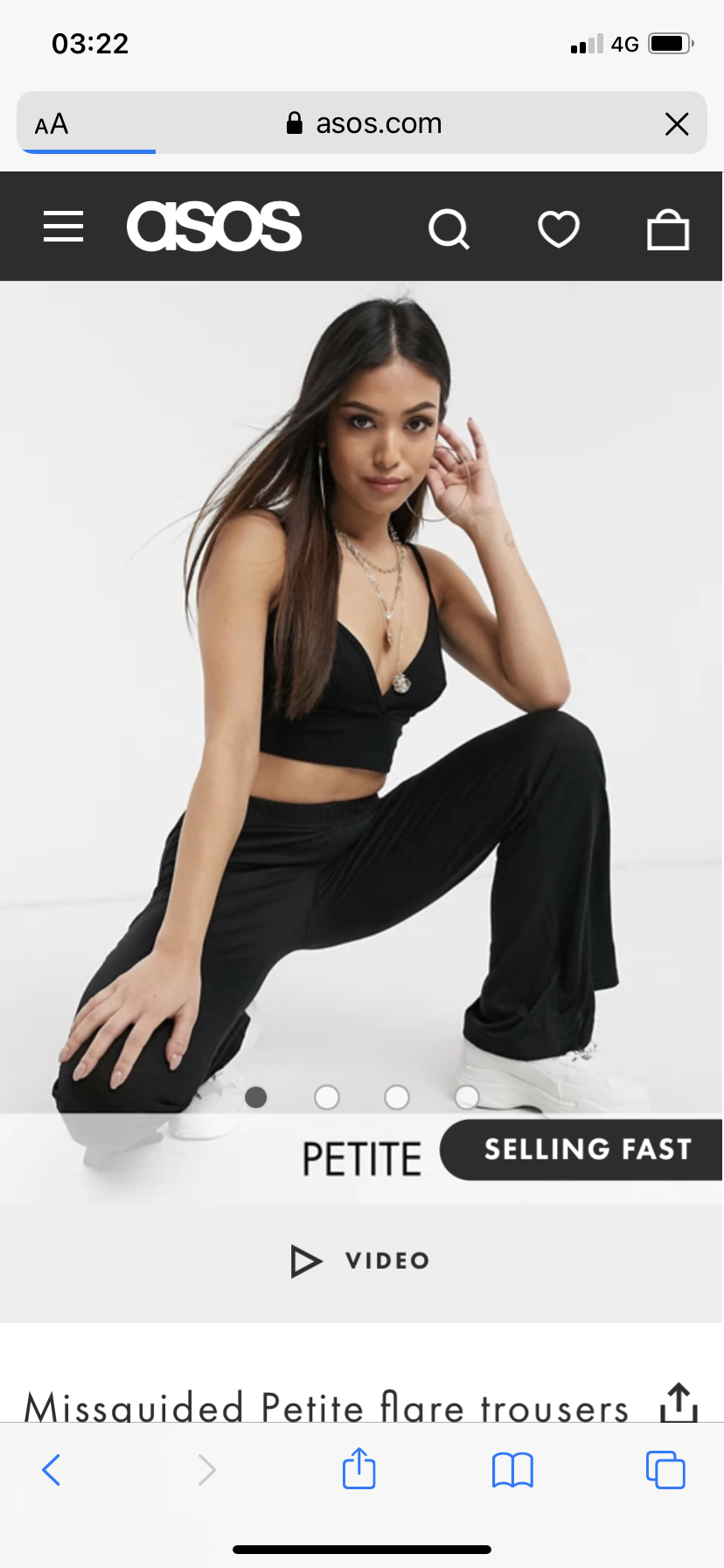This screenshot has width=724, height=1568.
Task: Open the AA reader options
Action: point(52,124)
